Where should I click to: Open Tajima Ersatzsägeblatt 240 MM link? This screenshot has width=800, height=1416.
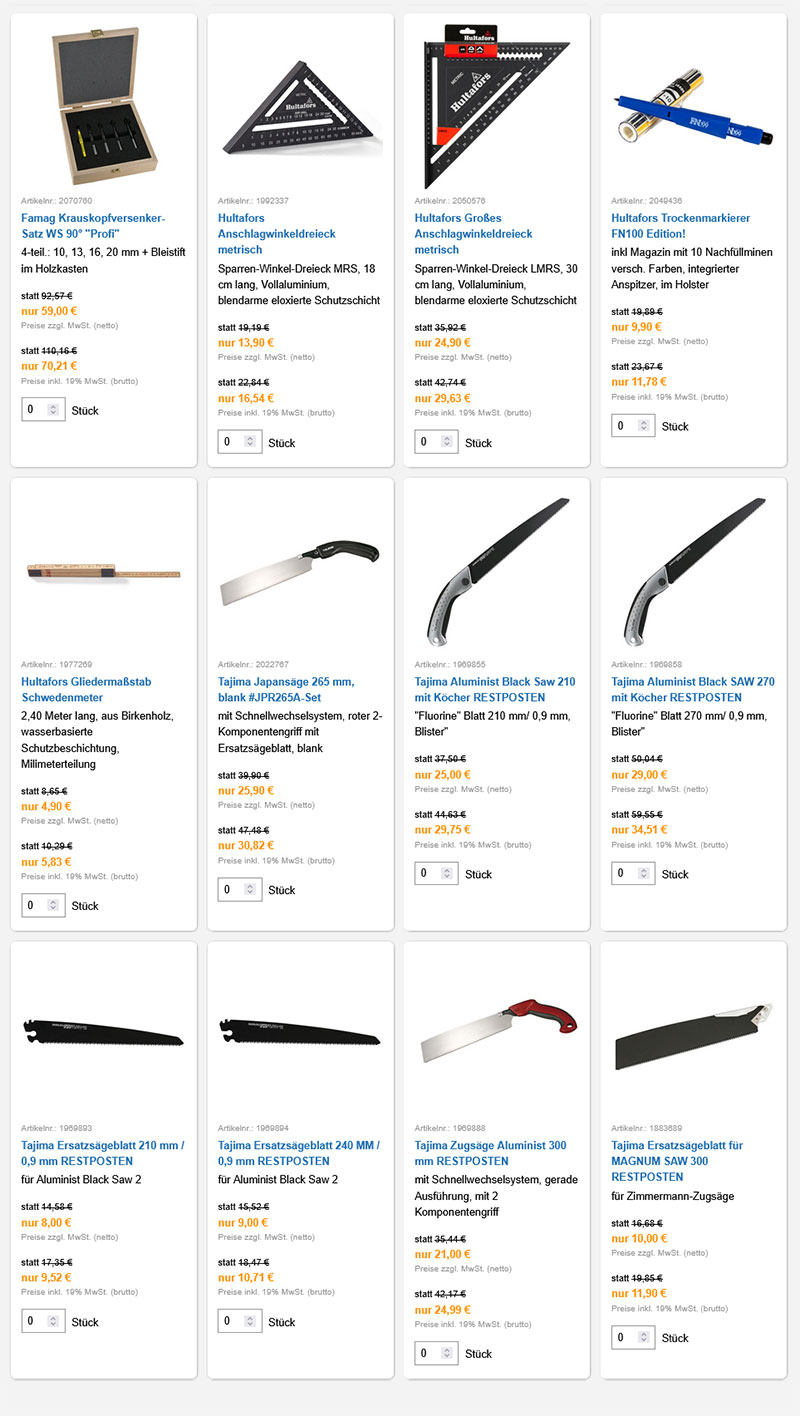coord(299,1153)
